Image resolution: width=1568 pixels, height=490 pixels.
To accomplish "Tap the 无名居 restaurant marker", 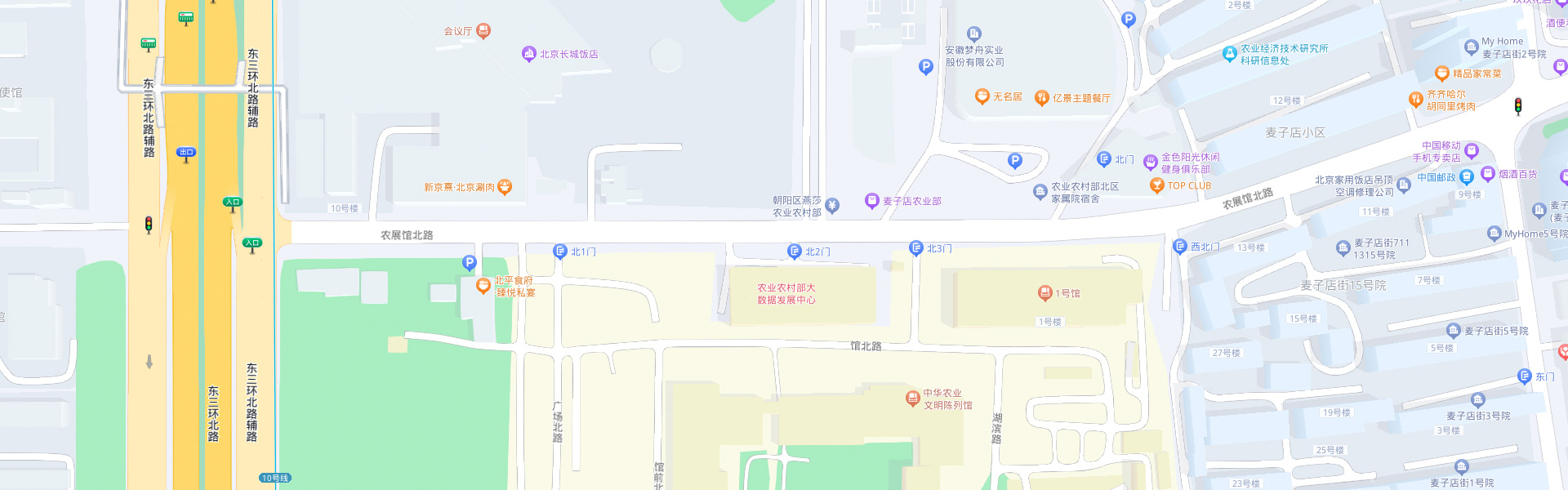I will pos(982,96).
